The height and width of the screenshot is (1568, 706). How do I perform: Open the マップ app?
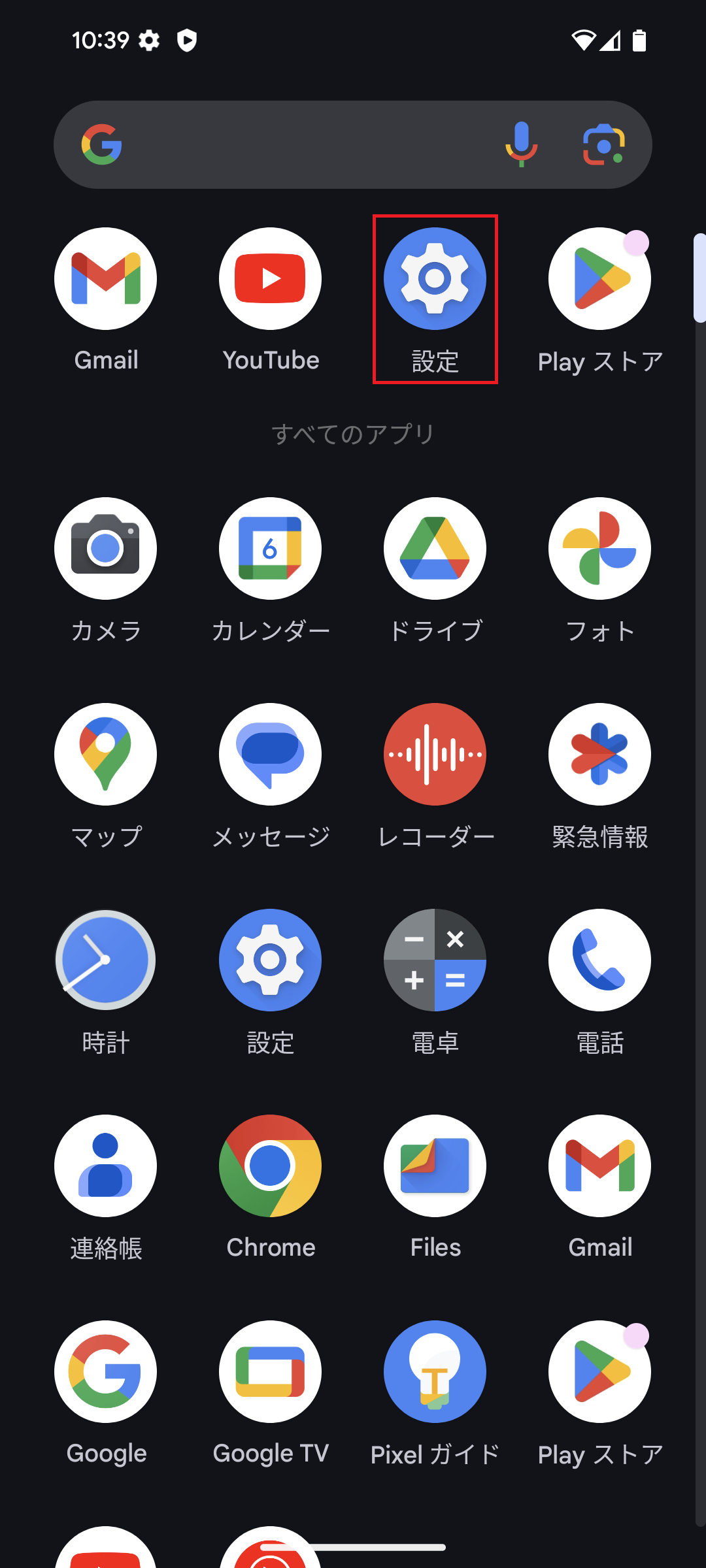coord(105,754)
